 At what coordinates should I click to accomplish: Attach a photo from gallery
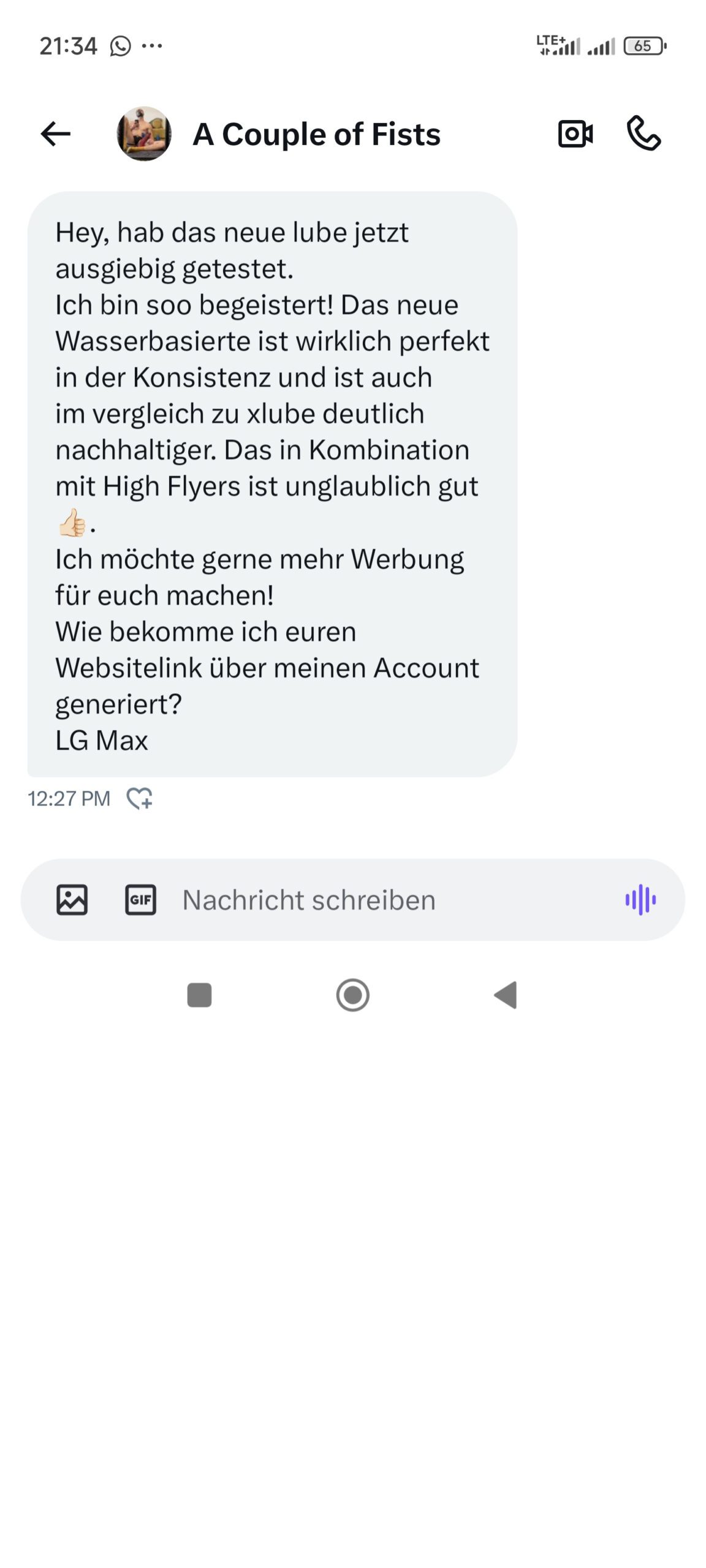pyautogui.click(x=72, y=900)
